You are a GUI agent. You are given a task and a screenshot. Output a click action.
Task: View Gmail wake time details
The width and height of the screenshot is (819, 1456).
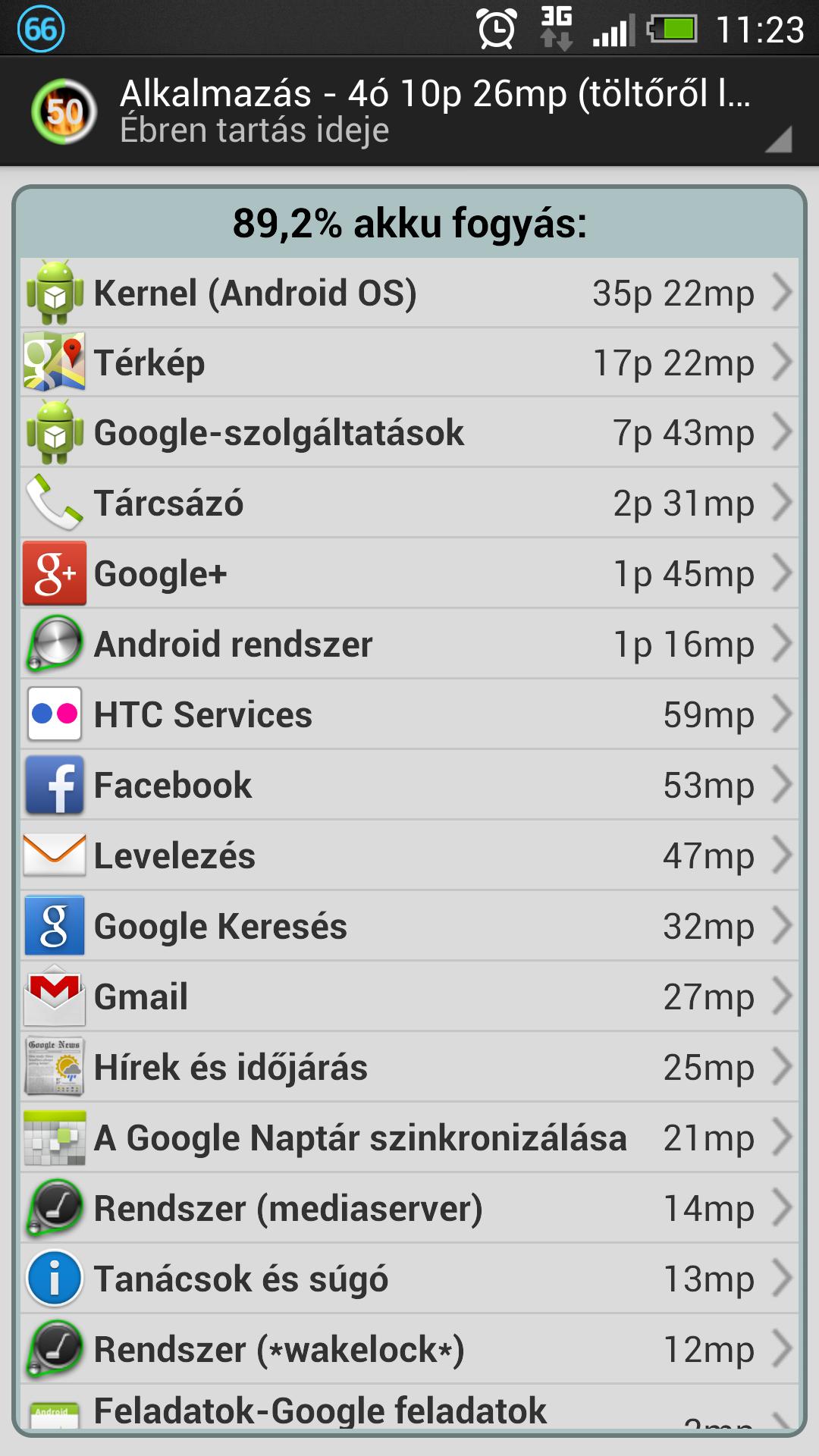(x=409, y=997)
